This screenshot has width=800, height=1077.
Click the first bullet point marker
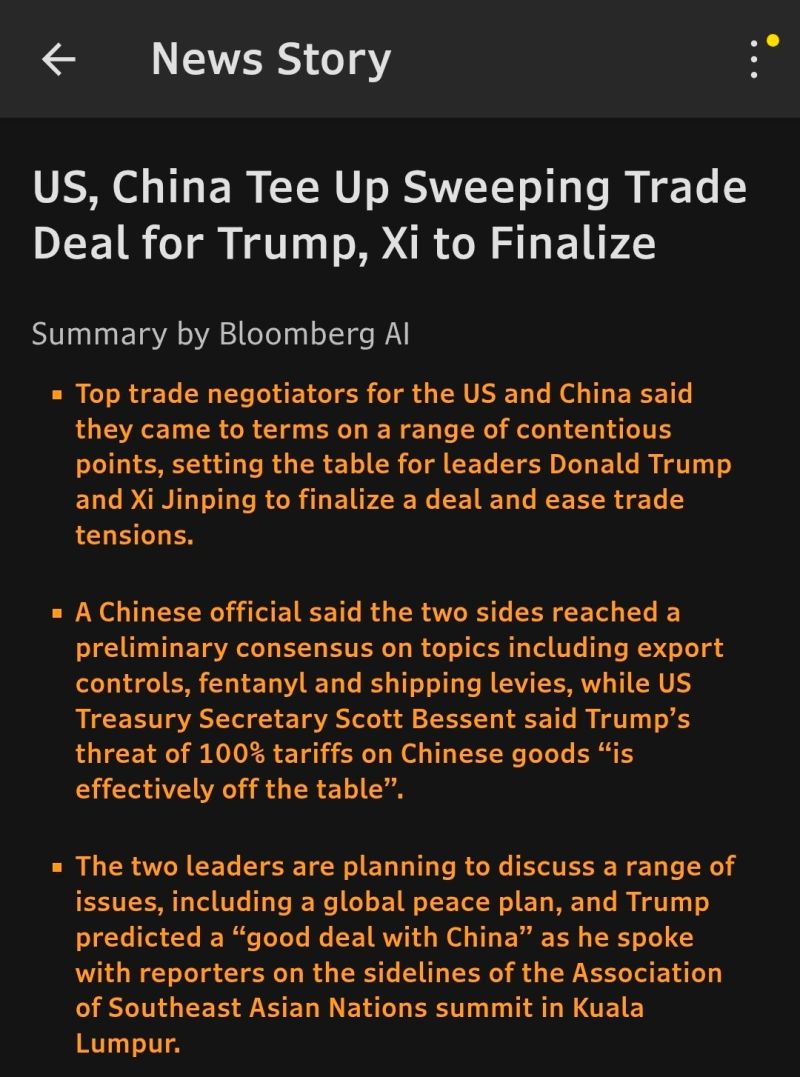(x=57, y=395)
